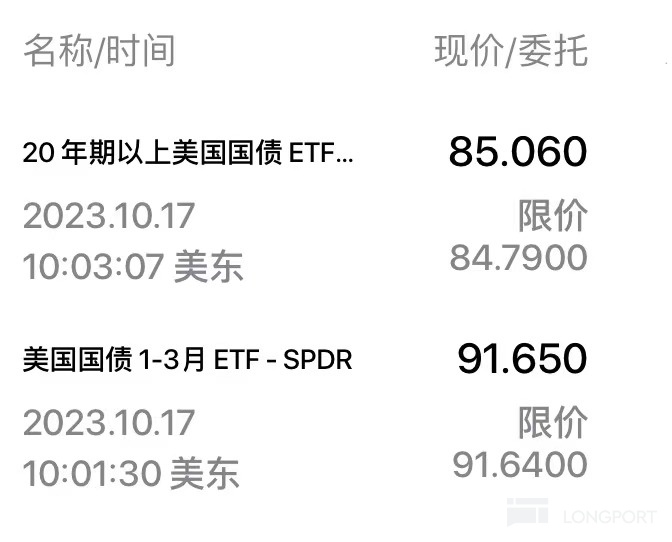The width and height of the screenshot is (672, 542).
Task: Open the 美国国债 1-3月 ETF - SPDR order
Action: tap(188, 360)
